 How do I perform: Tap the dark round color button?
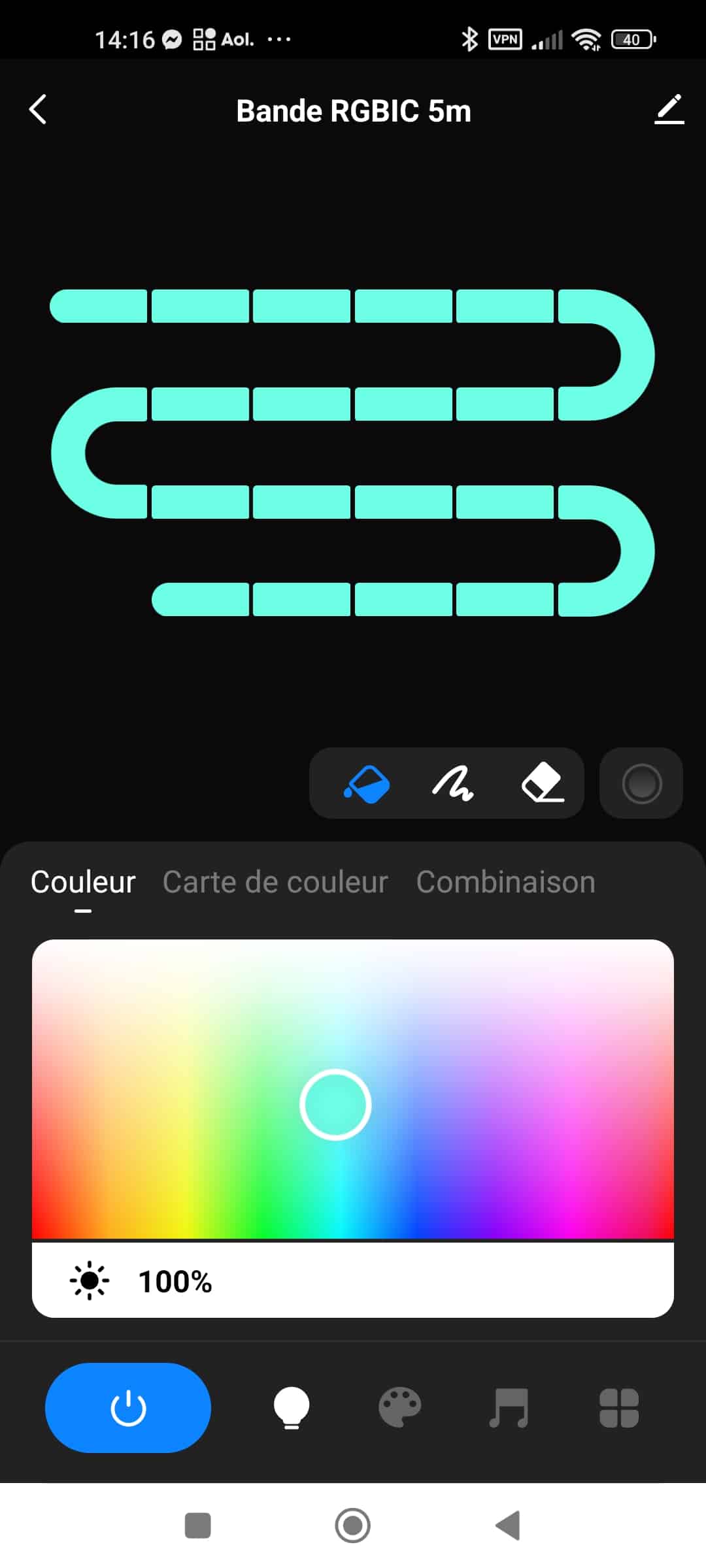pyautogui.click(x=641, y=783)
